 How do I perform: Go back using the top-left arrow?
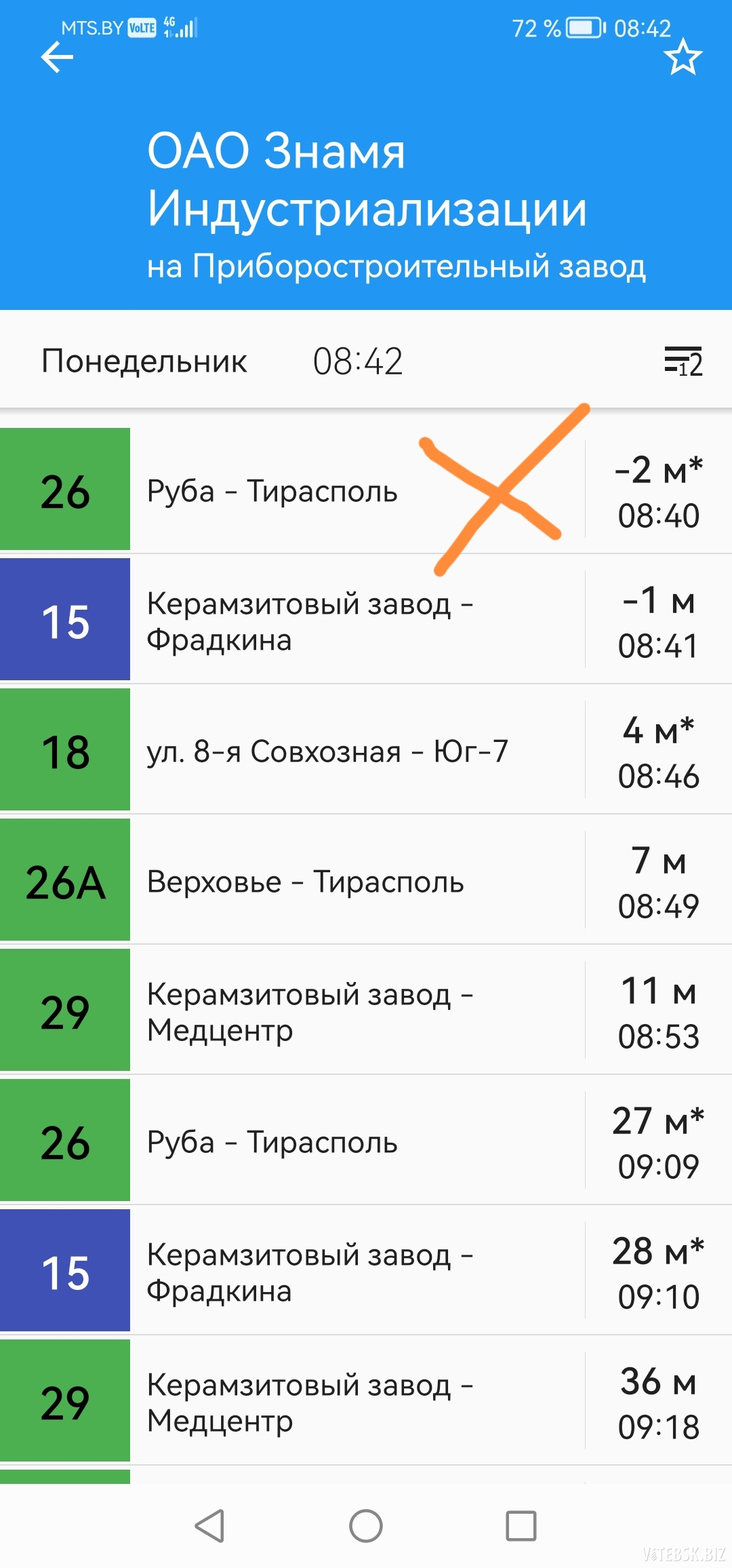coord(57,57)
